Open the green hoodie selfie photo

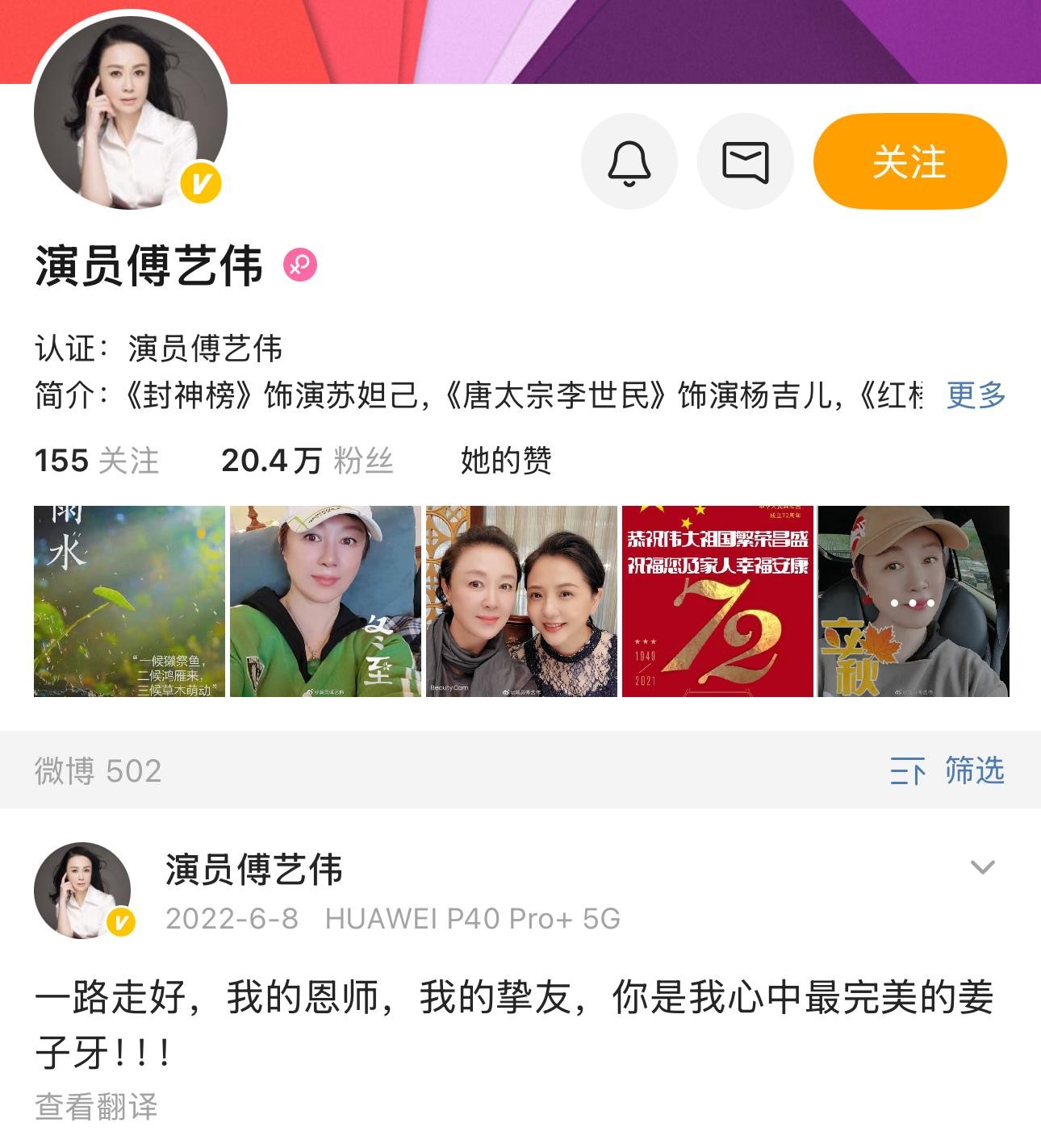(325, 601)
